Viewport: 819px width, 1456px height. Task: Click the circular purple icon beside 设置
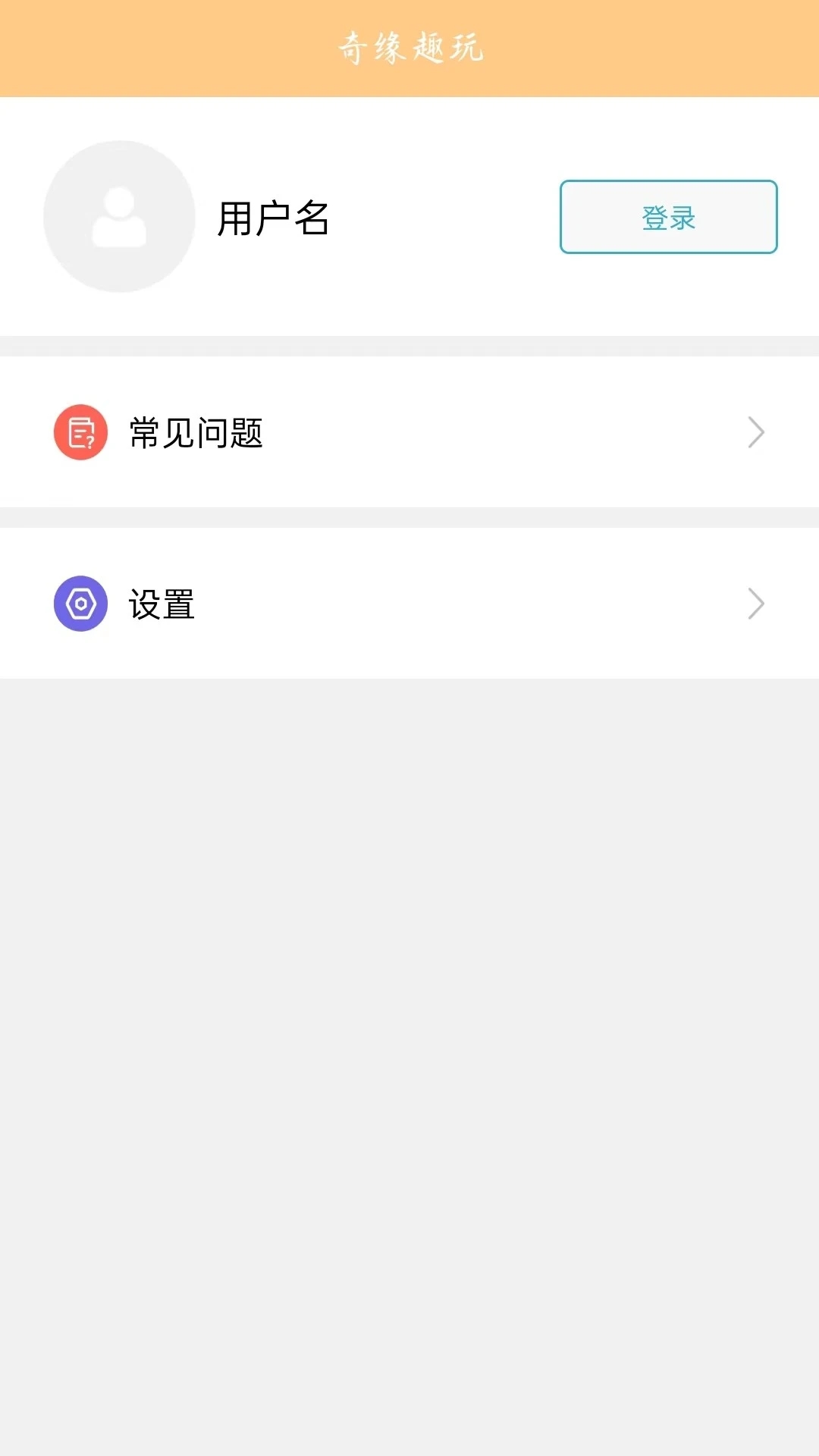(80, 604)
